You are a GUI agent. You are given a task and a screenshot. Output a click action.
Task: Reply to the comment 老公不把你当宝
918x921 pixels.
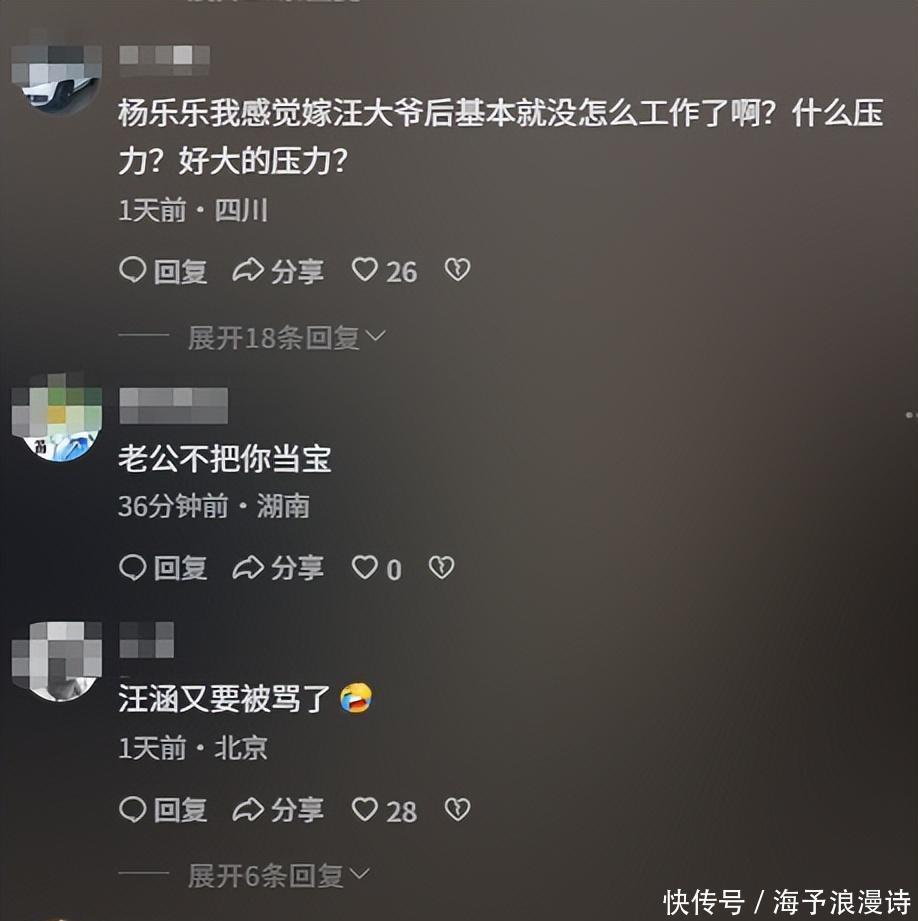pyautogui.click(x=163, y=569)
